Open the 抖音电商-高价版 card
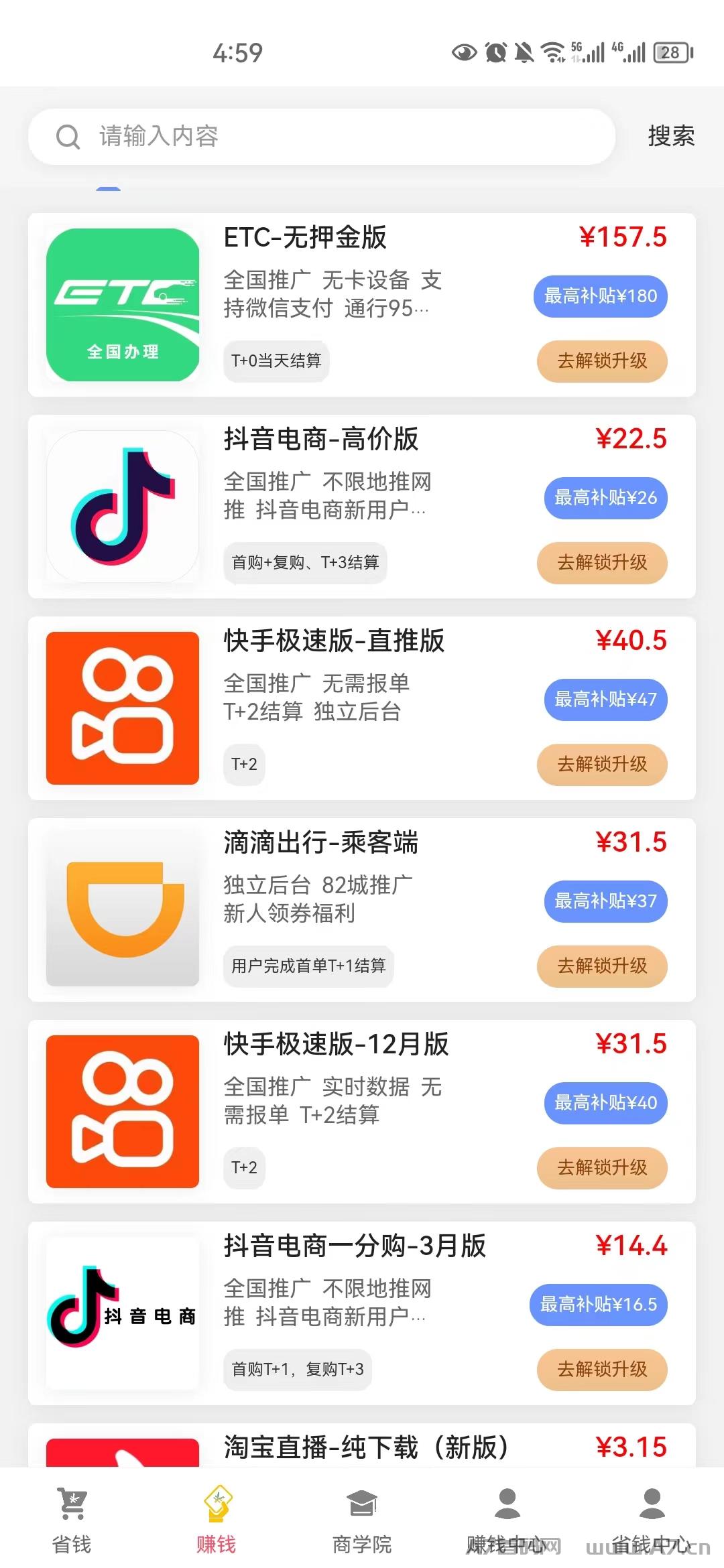The width and height of the screenshot is (724, 1568). (x=362, y=507)
